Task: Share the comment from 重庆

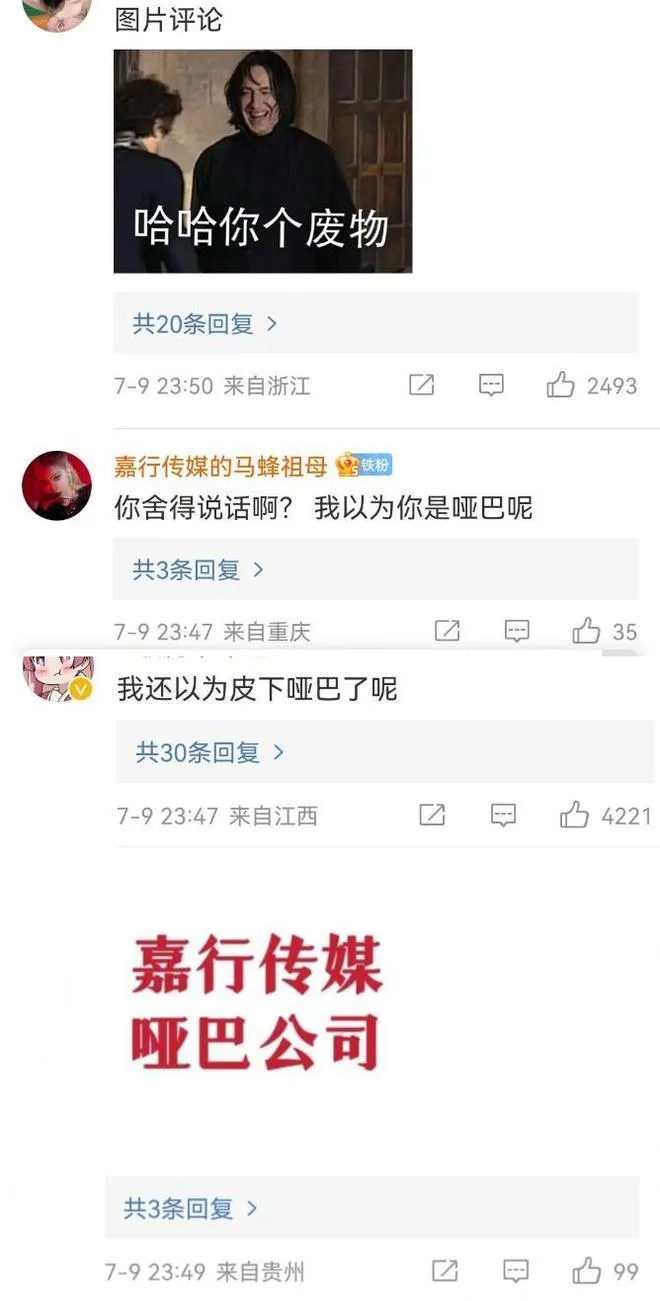Action: click(447, 631)
